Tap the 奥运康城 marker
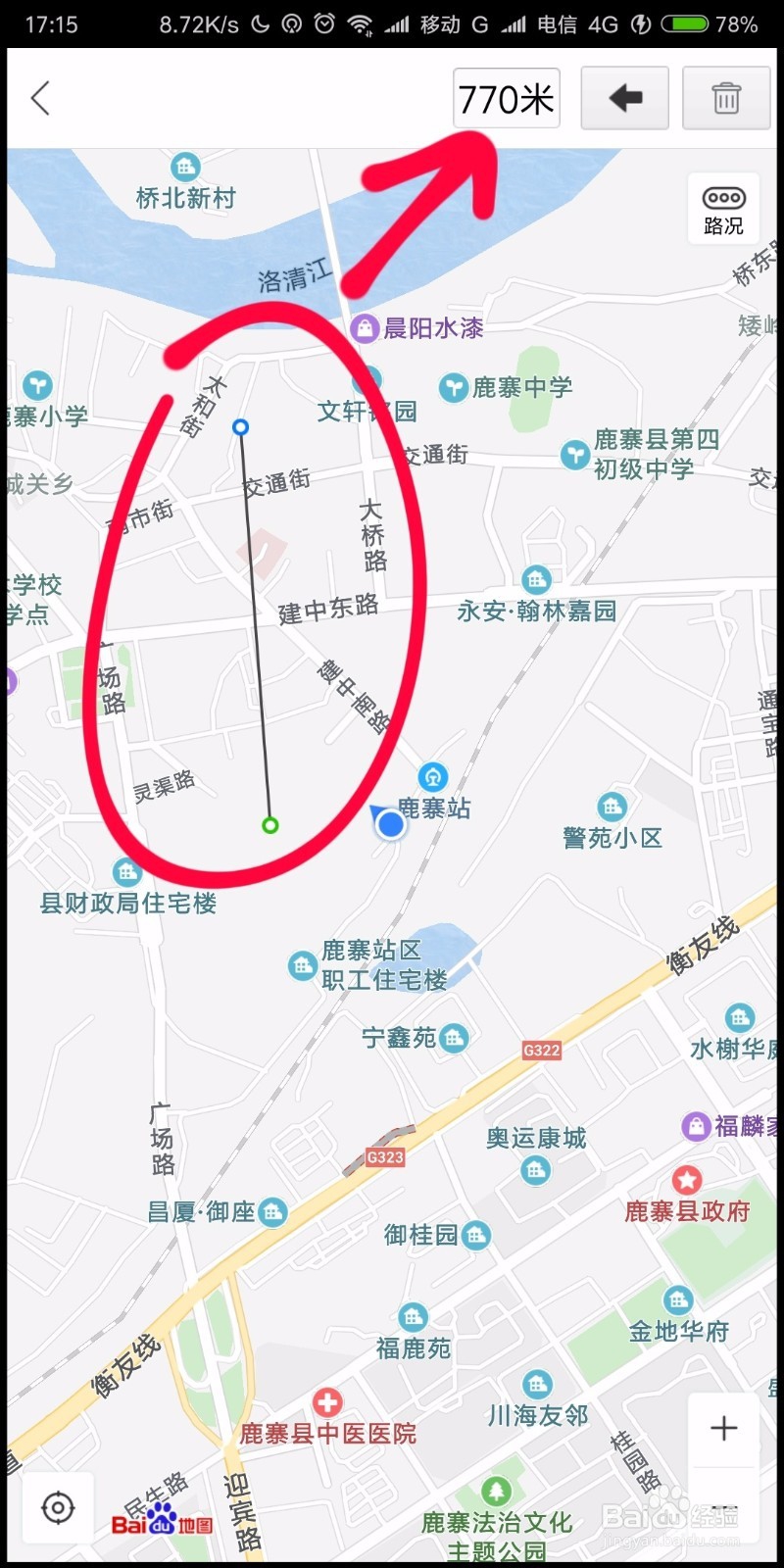Viewport: 784px width, 1568px height. [x=535, y=1169]
